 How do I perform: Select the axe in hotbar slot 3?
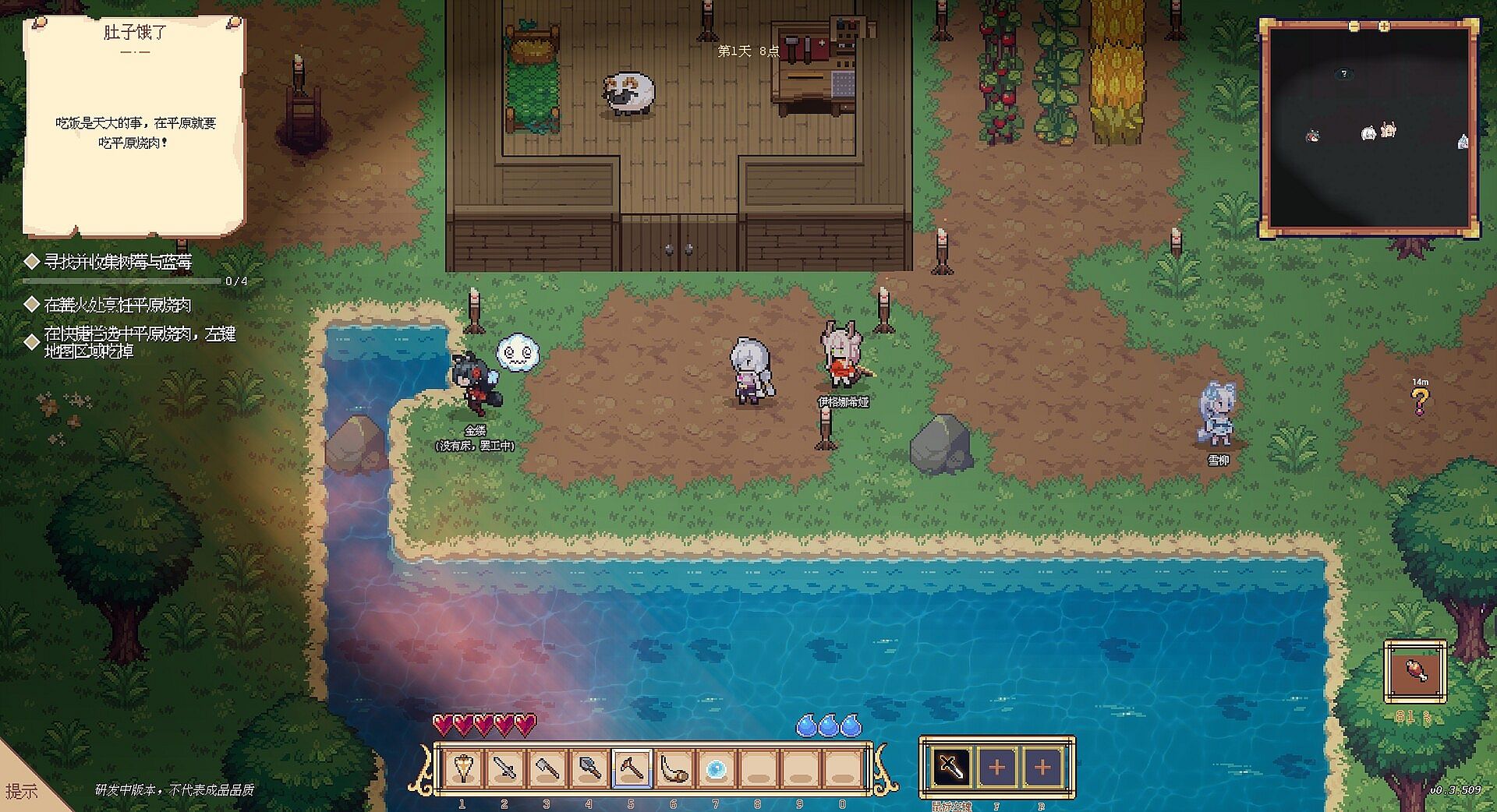[547, 768]
